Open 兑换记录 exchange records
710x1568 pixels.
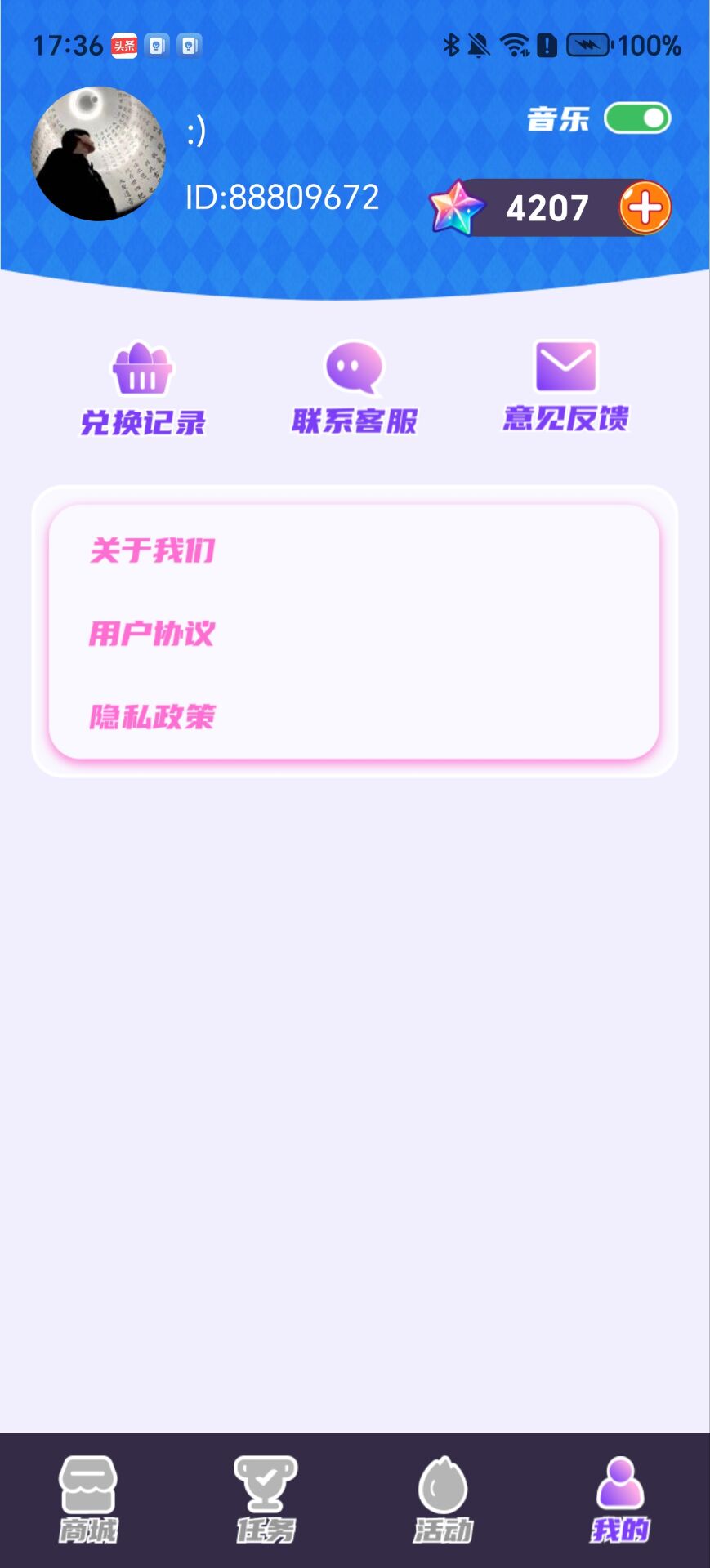point(143,390)
